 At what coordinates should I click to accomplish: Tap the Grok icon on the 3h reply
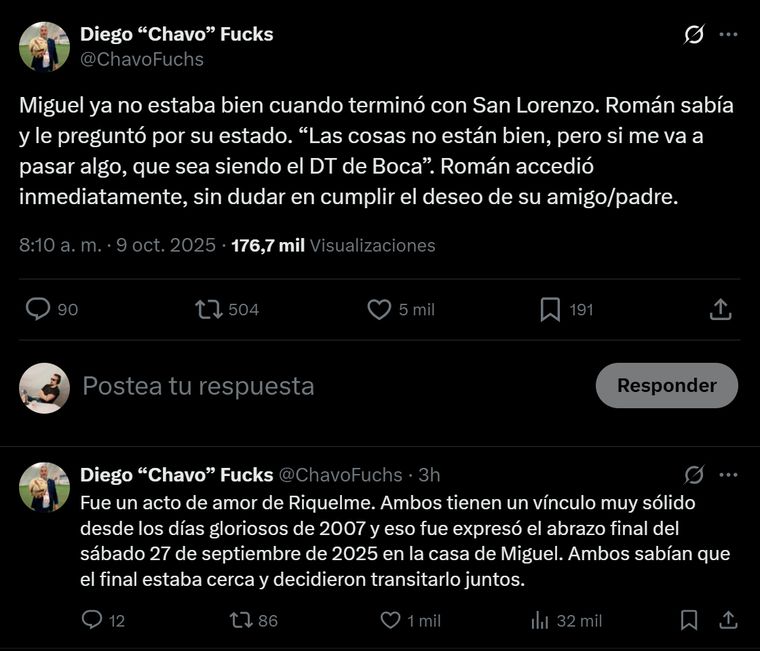click(694, 475)
